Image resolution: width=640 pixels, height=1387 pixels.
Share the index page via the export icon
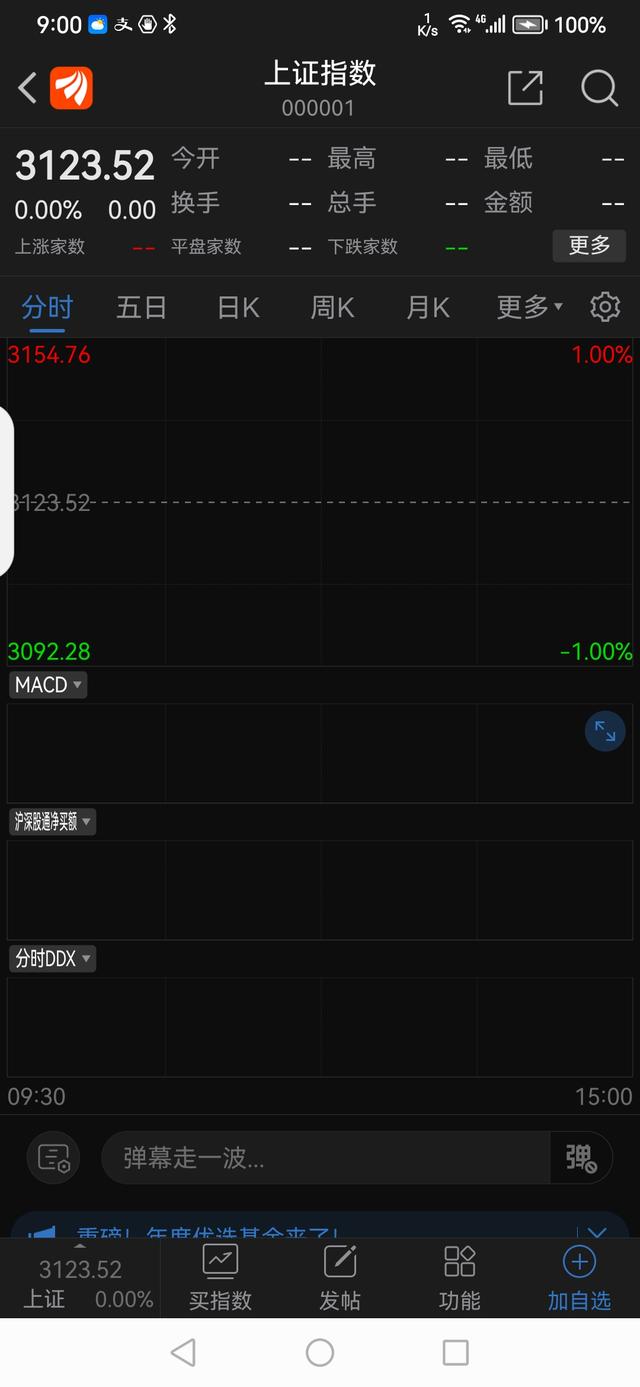tap(525, 88)
